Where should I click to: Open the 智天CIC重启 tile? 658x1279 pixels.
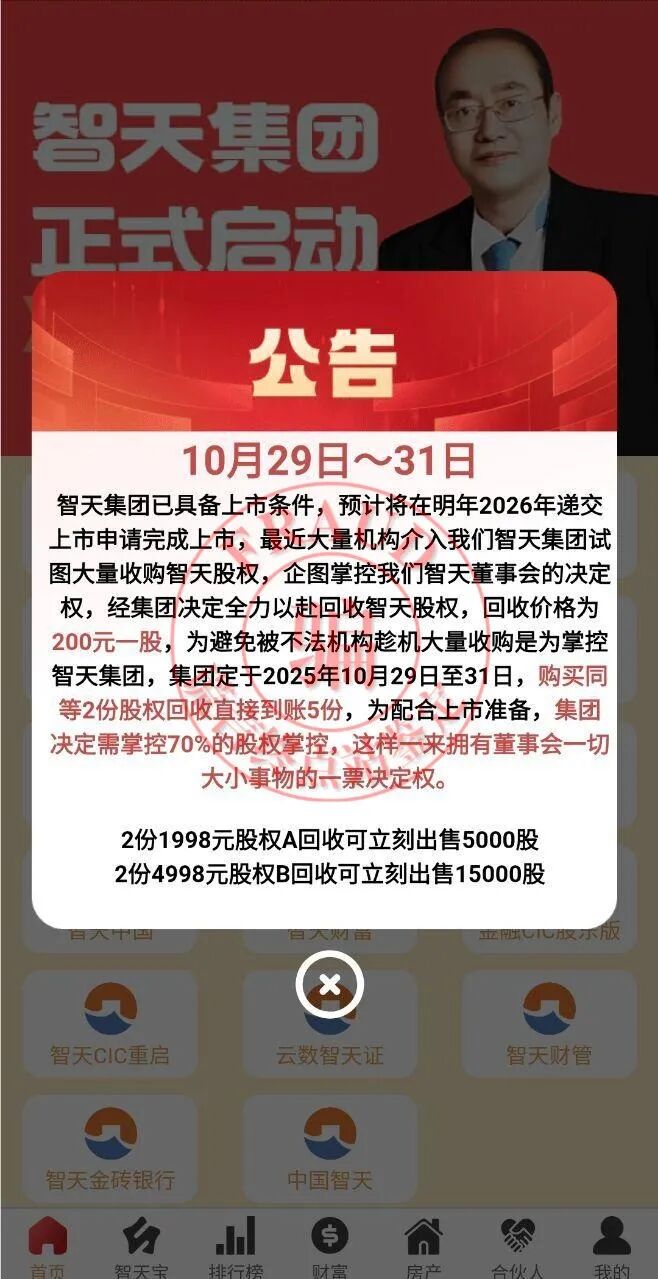(110, 1022)
